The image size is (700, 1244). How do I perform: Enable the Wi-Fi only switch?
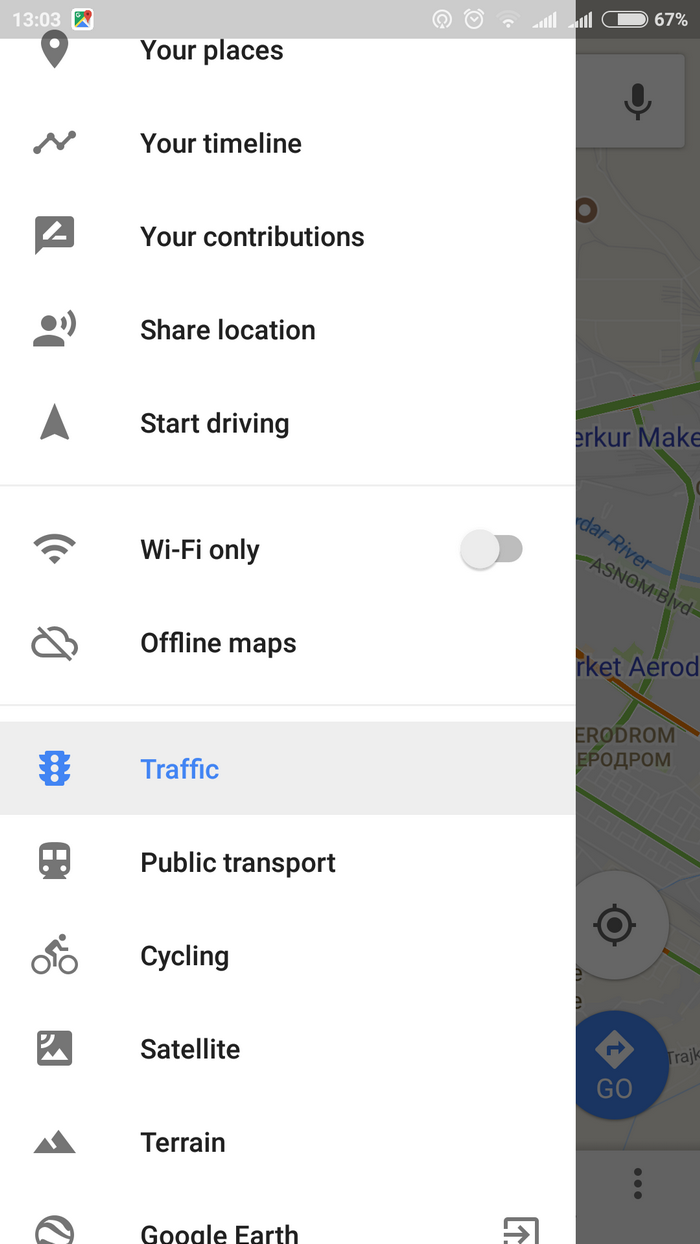click(491, 549)
